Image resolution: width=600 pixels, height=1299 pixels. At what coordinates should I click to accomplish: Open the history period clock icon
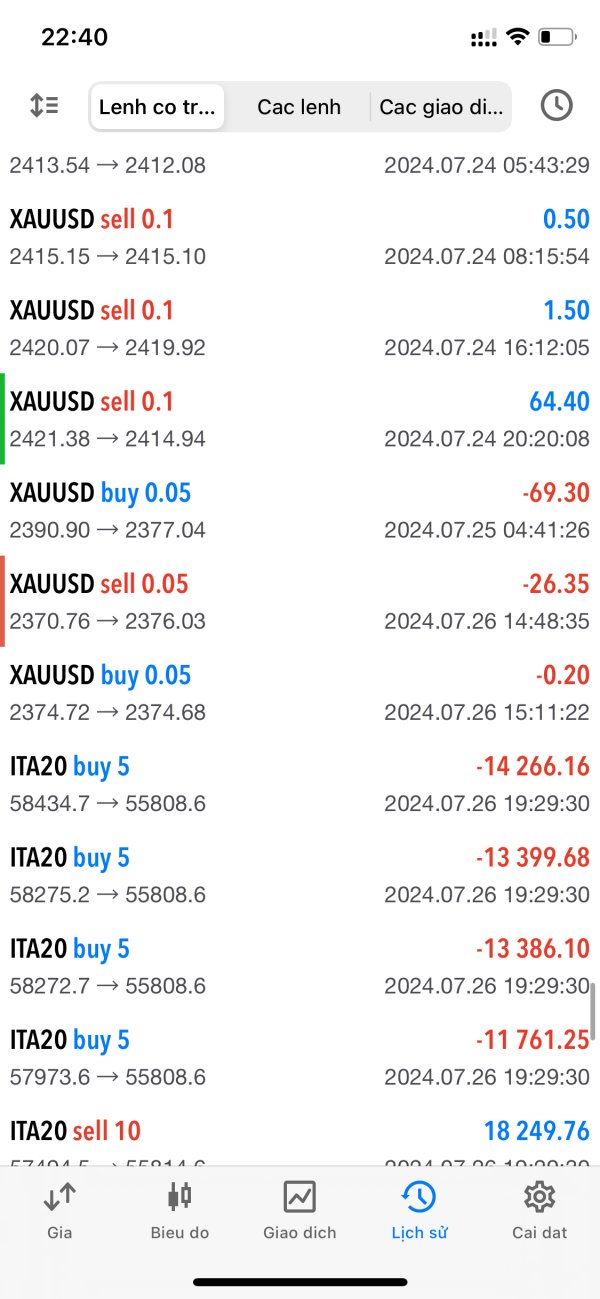point(556,106)
